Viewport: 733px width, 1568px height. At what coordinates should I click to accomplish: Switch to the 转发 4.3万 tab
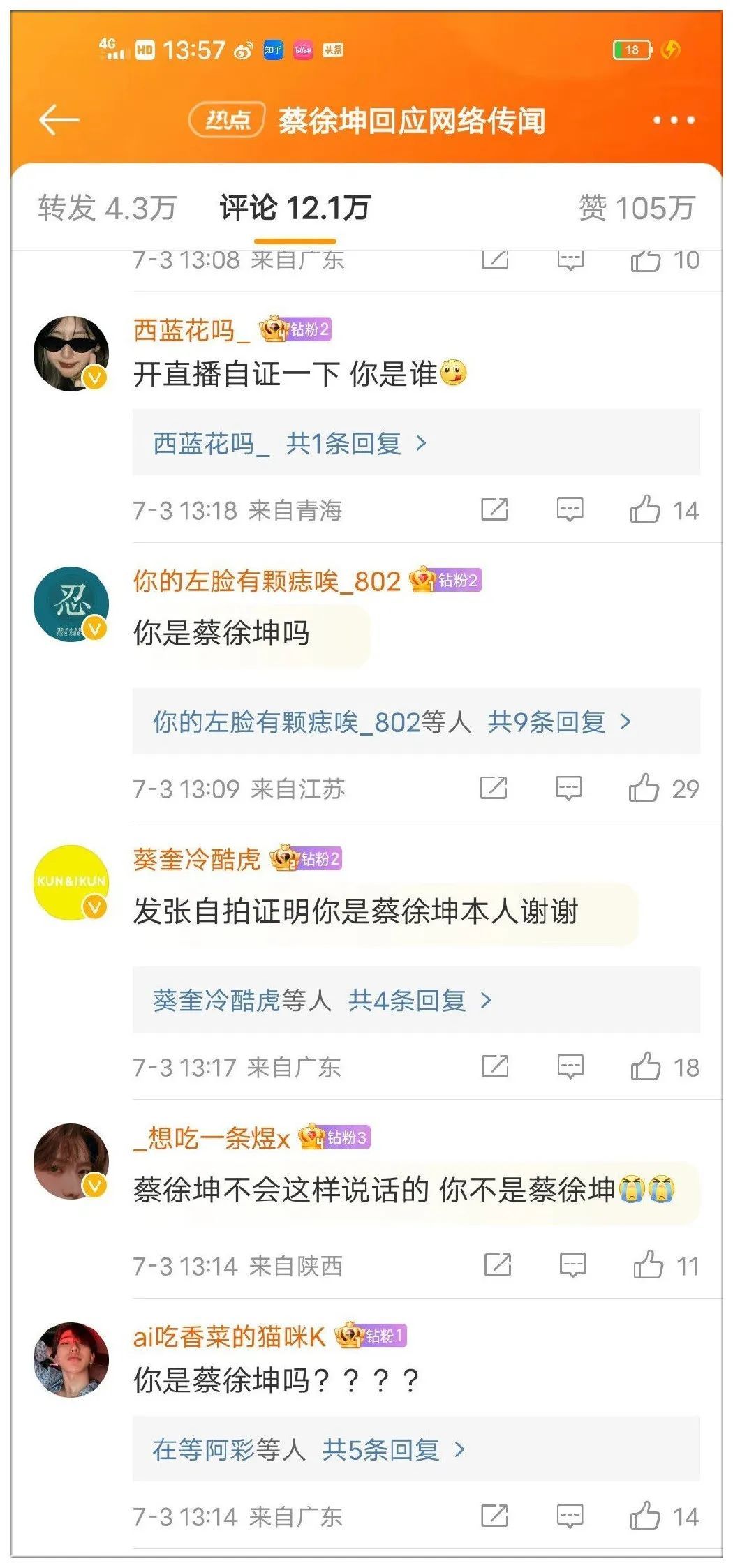[x=107, y=208]
